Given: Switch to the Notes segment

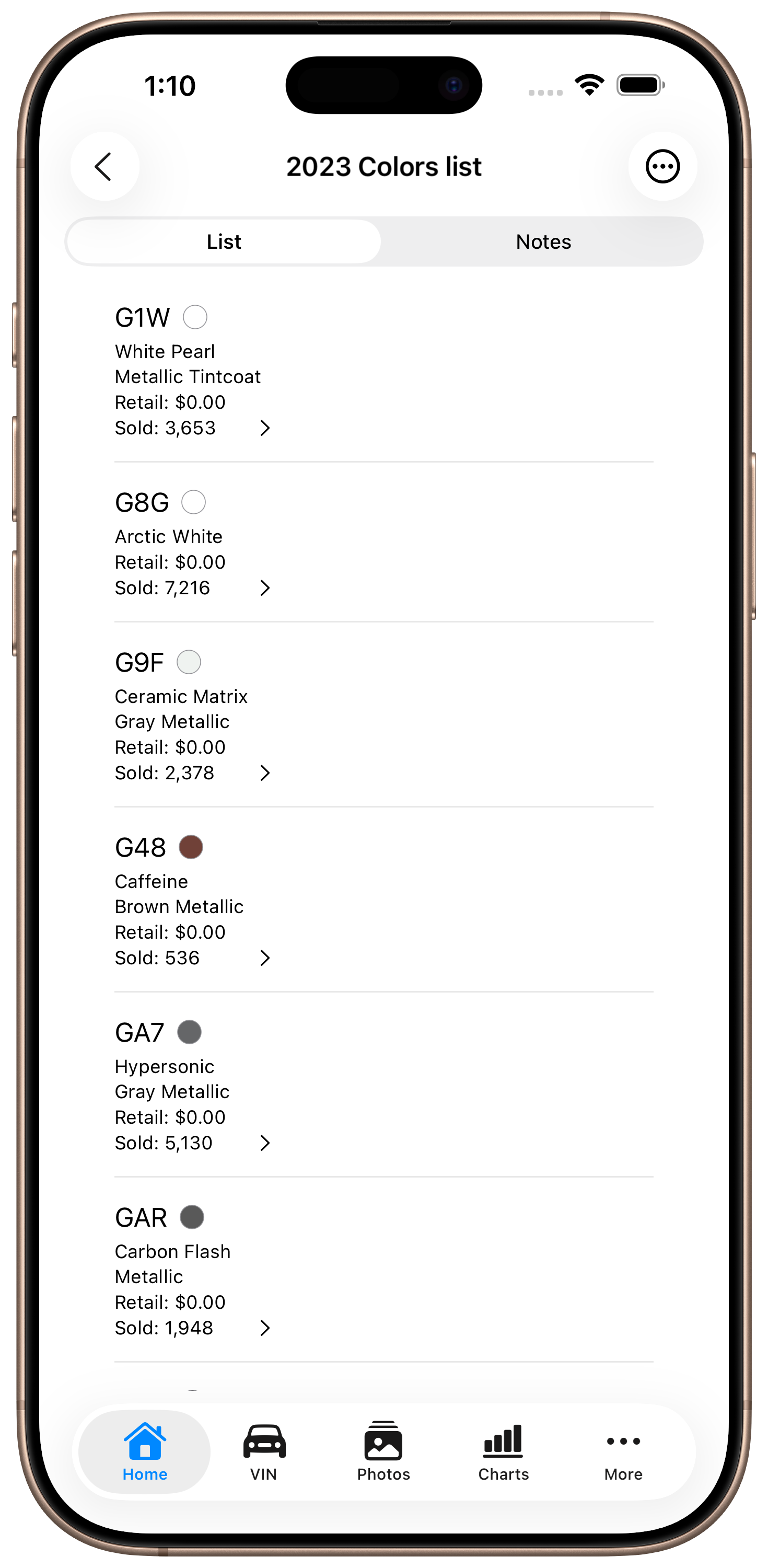Looking at the screenshot, I should [x=543, y=241].
